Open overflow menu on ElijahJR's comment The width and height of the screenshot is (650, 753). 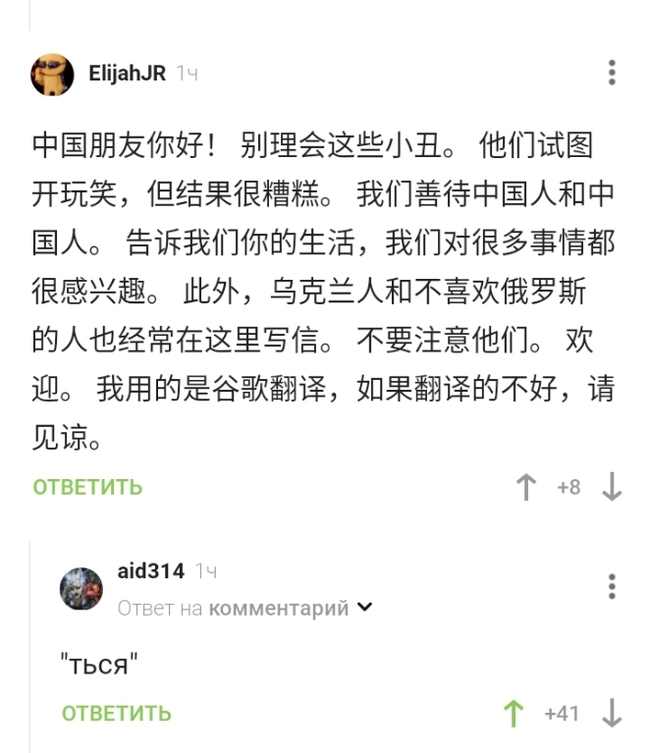612,73
